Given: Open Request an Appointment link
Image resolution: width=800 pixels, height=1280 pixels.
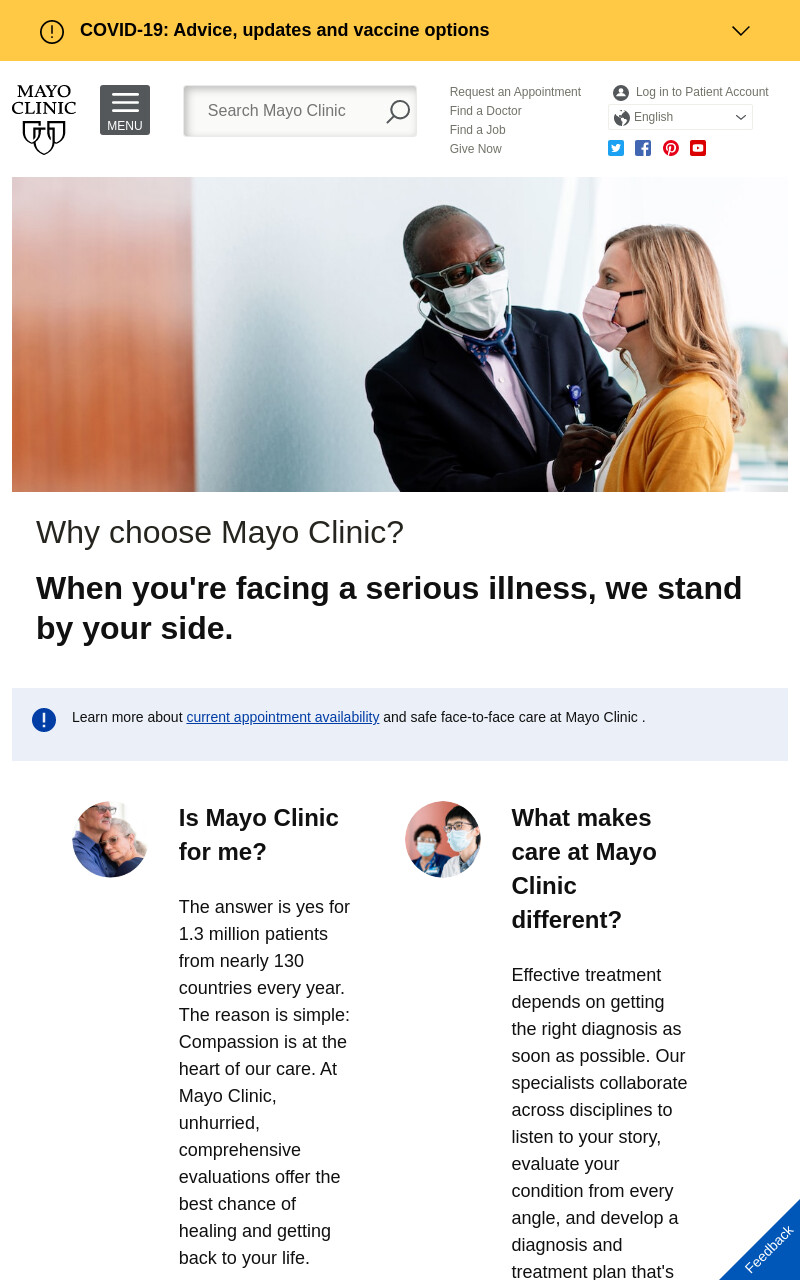Looking at the screenshot, I should pyautogui.click(x=515, y=92).
